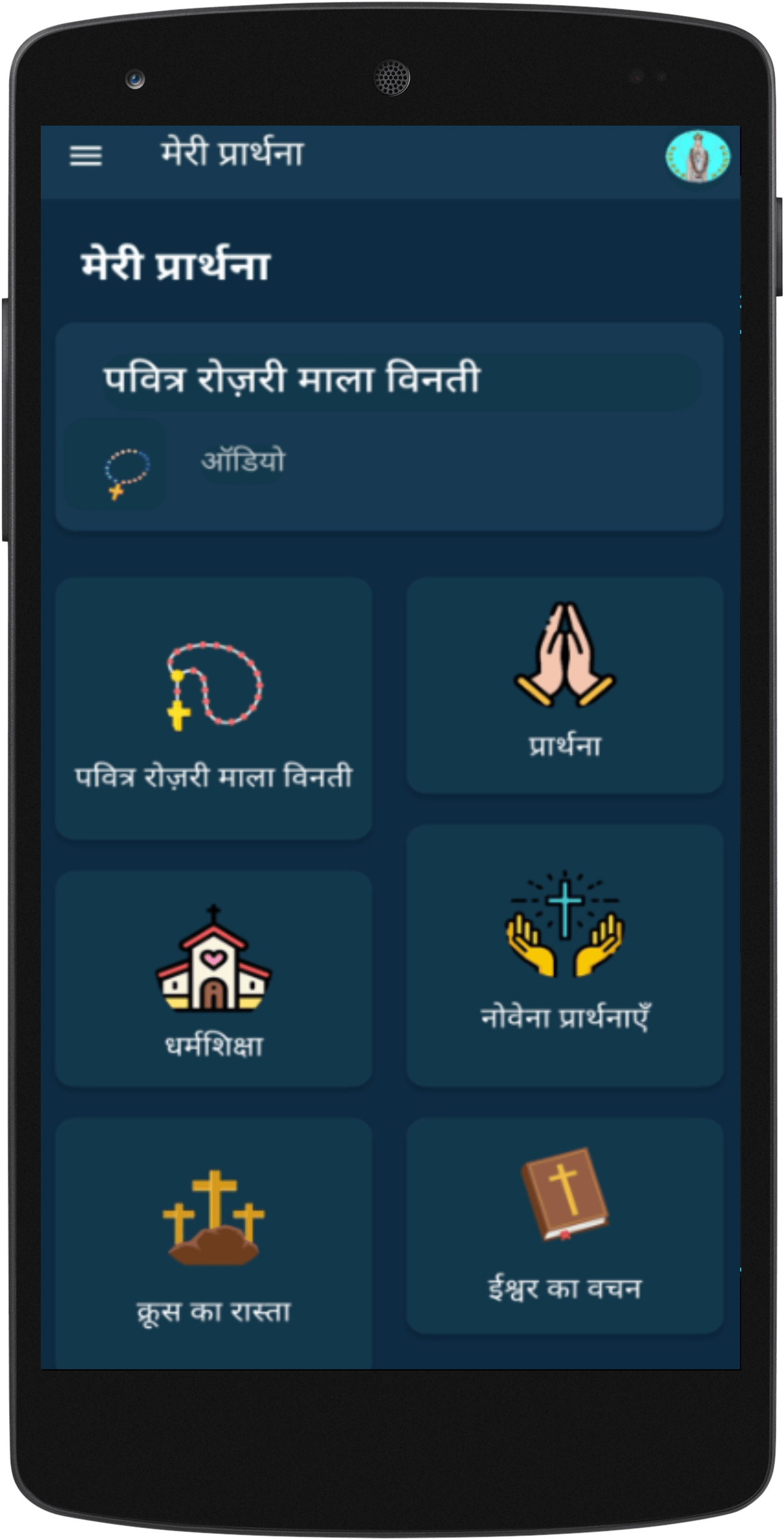This screenshot has width=784, height=1539.
Task: Open the प्रार्थना tile
Action: (x=565, y=685)
